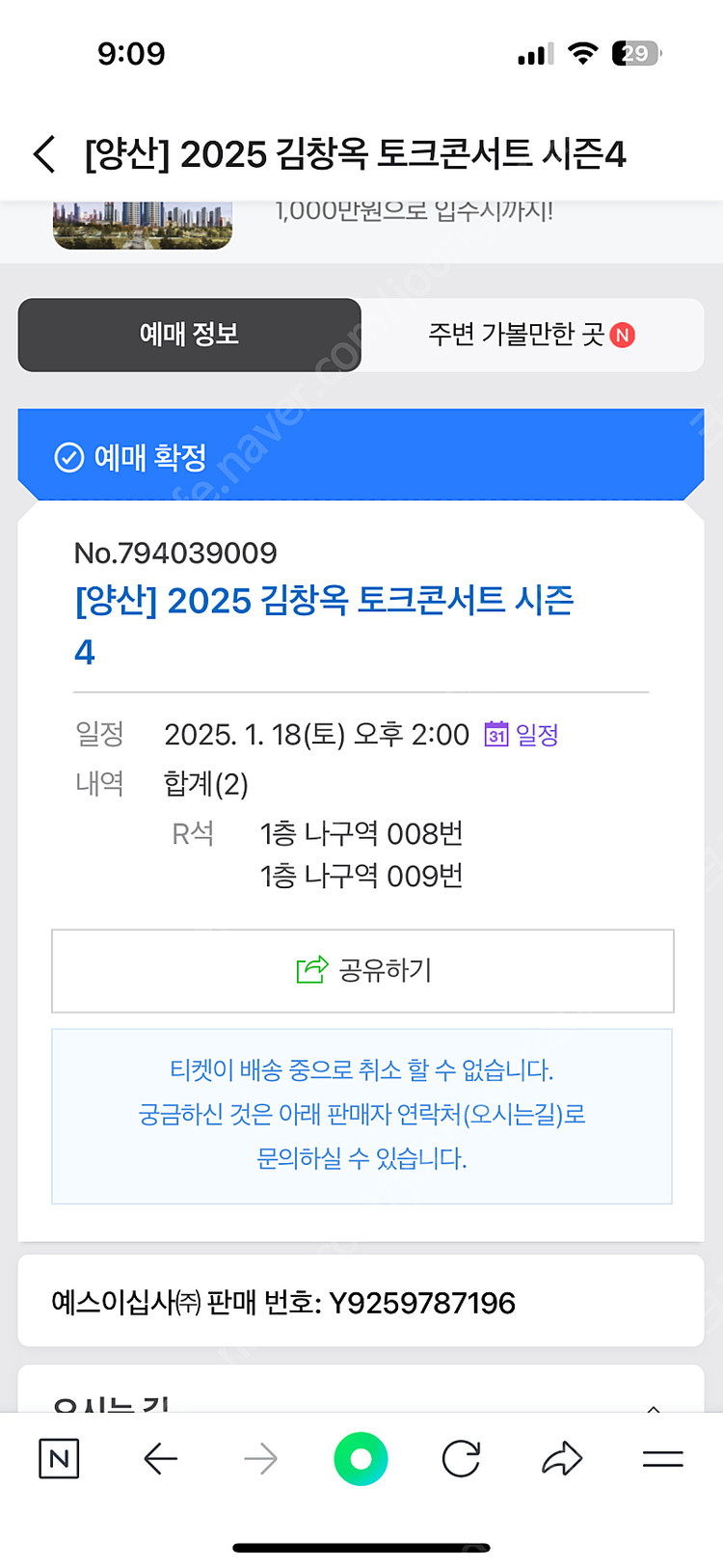Tap the Naver N shortcut icon

[58, 1459]
